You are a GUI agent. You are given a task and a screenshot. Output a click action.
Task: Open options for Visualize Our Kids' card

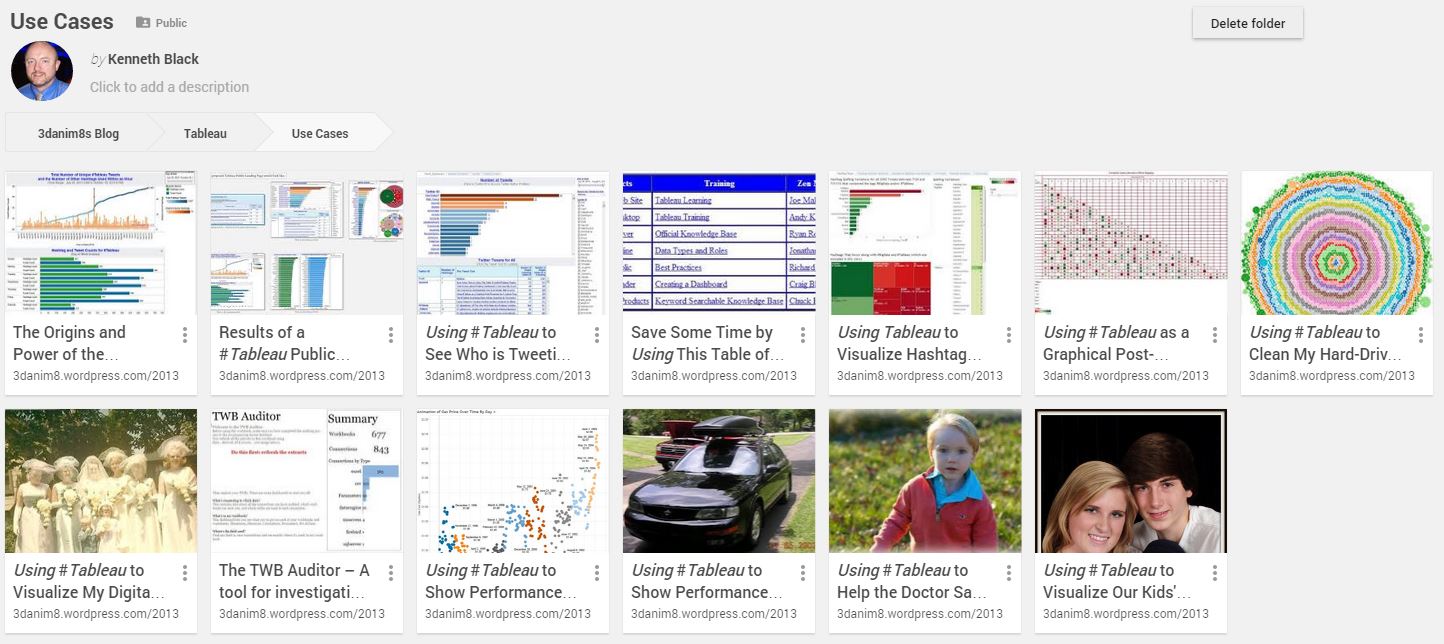[1215, 573]
